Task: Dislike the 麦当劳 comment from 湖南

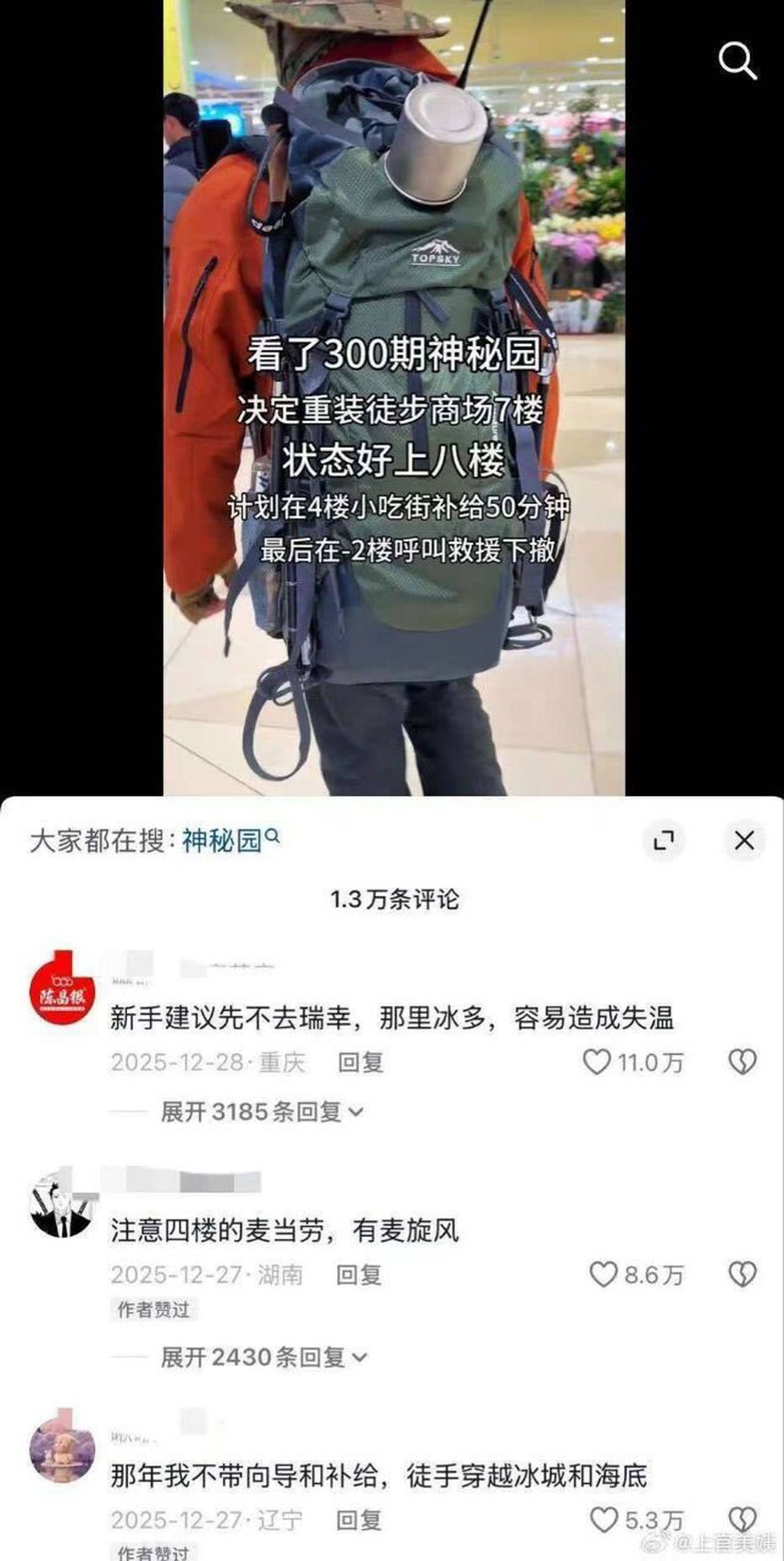Action: pos(742,1275)
